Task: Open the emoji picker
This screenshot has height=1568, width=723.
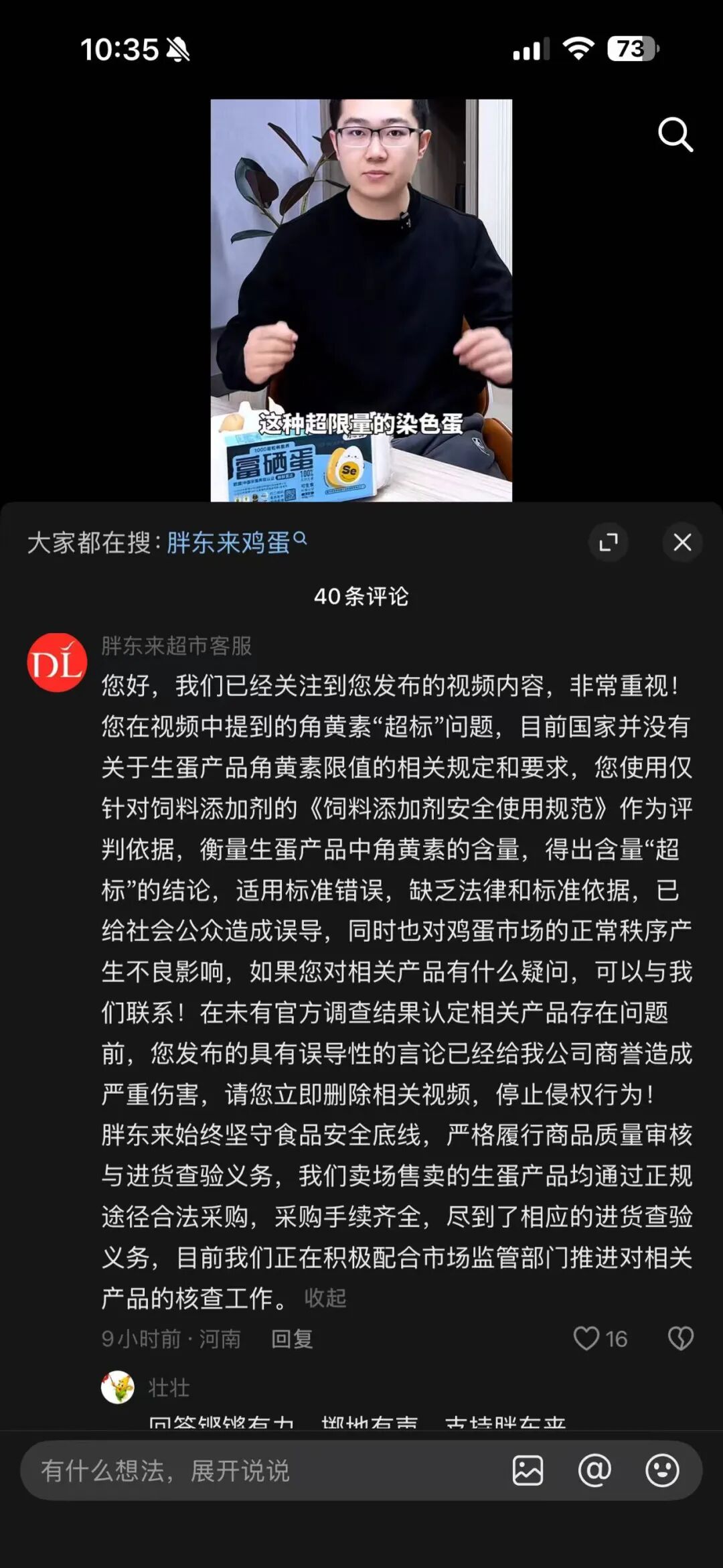Action: pos(662,1471)
